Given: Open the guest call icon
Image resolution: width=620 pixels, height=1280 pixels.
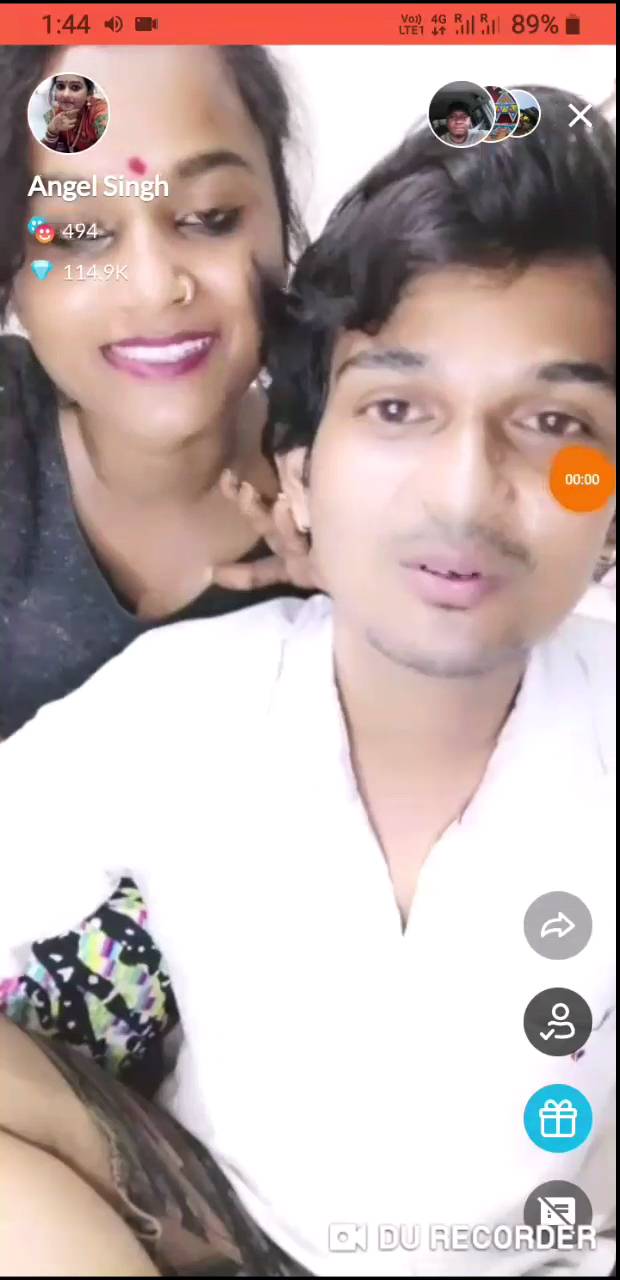Looking at the screenshot, I should 557,1022.
